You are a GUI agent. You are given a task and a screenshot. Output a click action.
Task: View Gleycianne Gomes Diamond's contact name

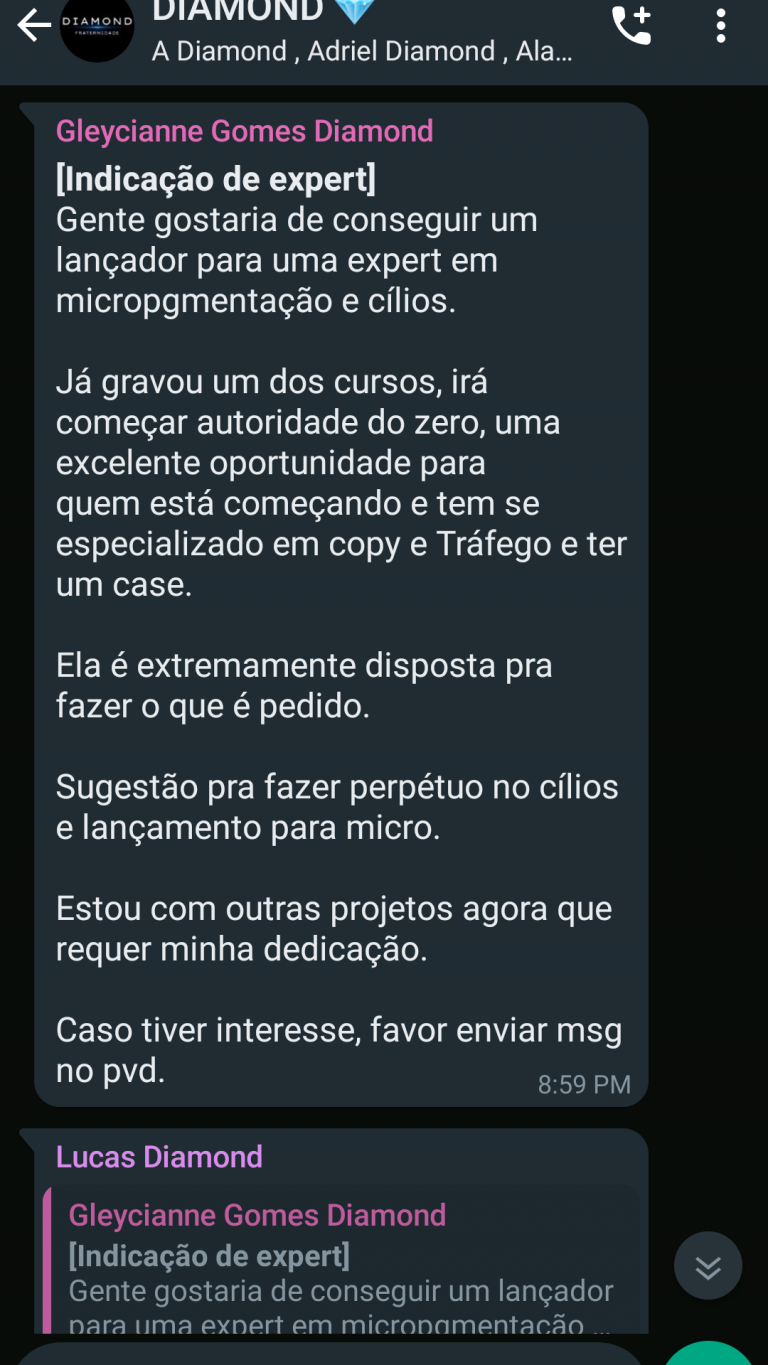pos(244,132)
